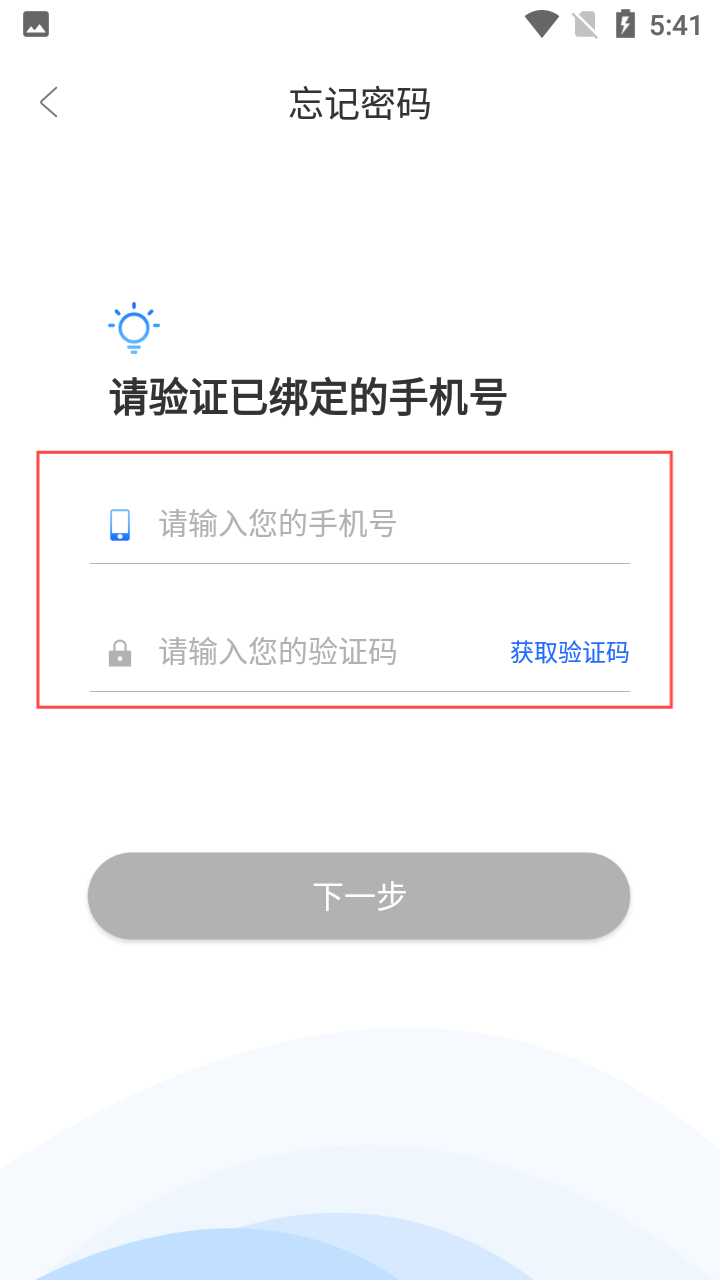
Task: Tap the 下一步 button
Action: coord(359,896)
